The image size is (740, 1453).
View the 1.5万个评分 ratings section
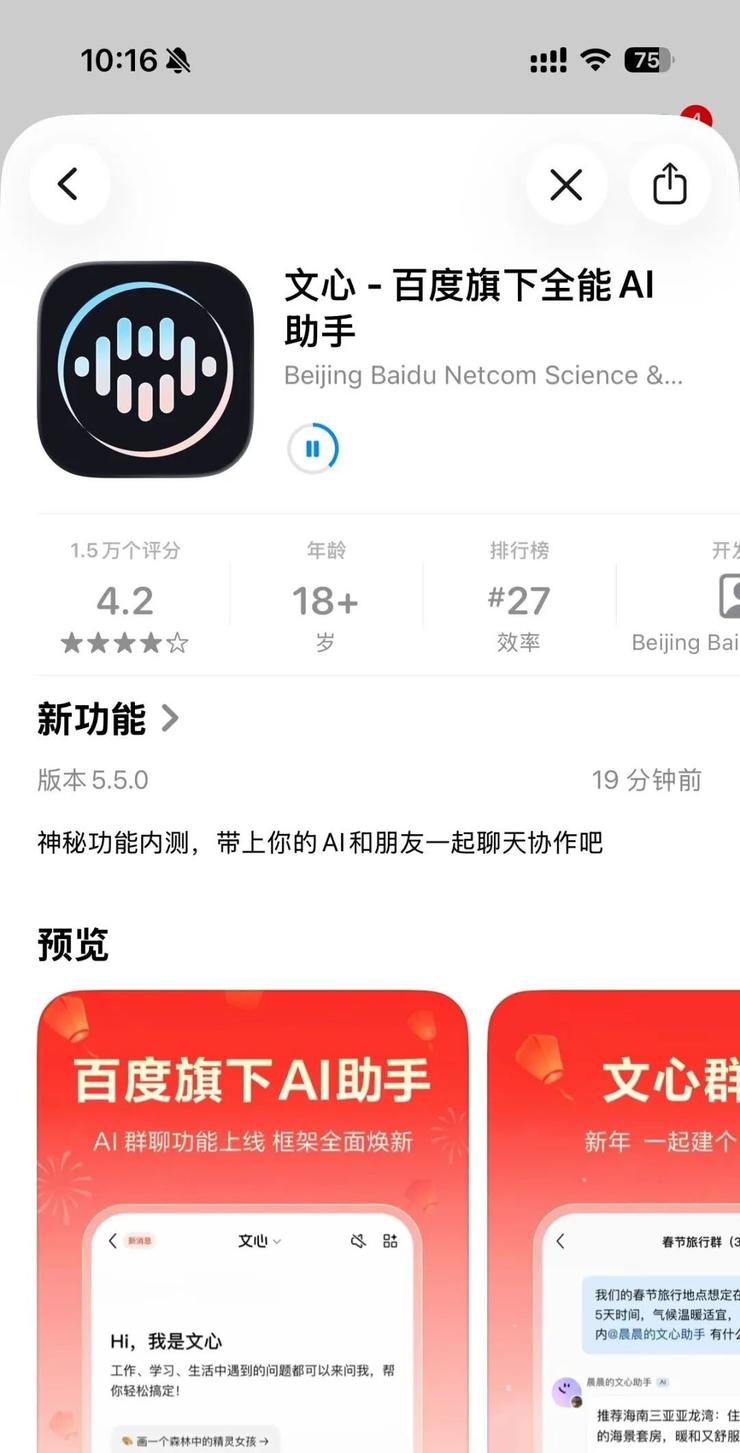(x=125, y=597)
